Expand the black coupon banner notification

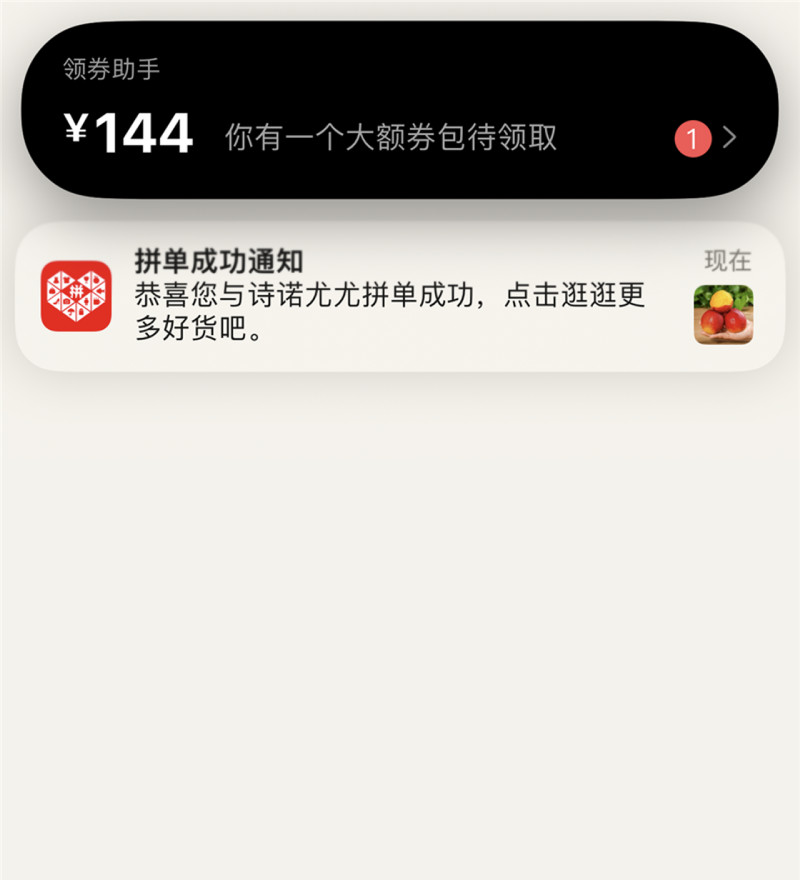tap(400, 110)
